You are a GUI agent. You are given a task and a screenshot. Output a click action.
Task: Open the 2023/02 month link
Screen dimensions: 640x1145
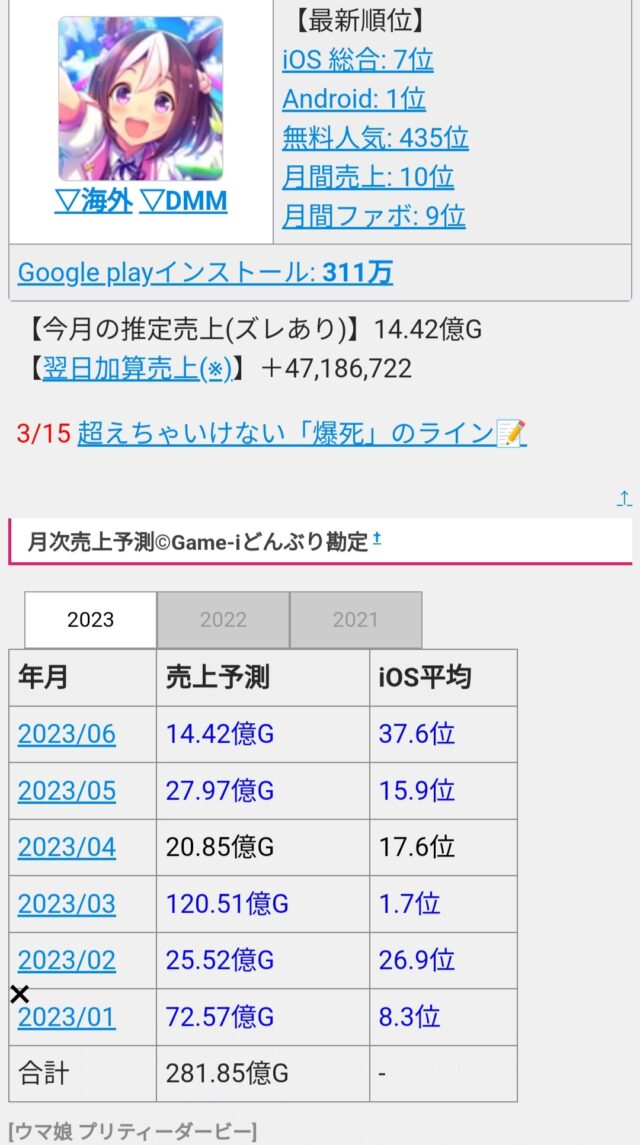point(66,960)
